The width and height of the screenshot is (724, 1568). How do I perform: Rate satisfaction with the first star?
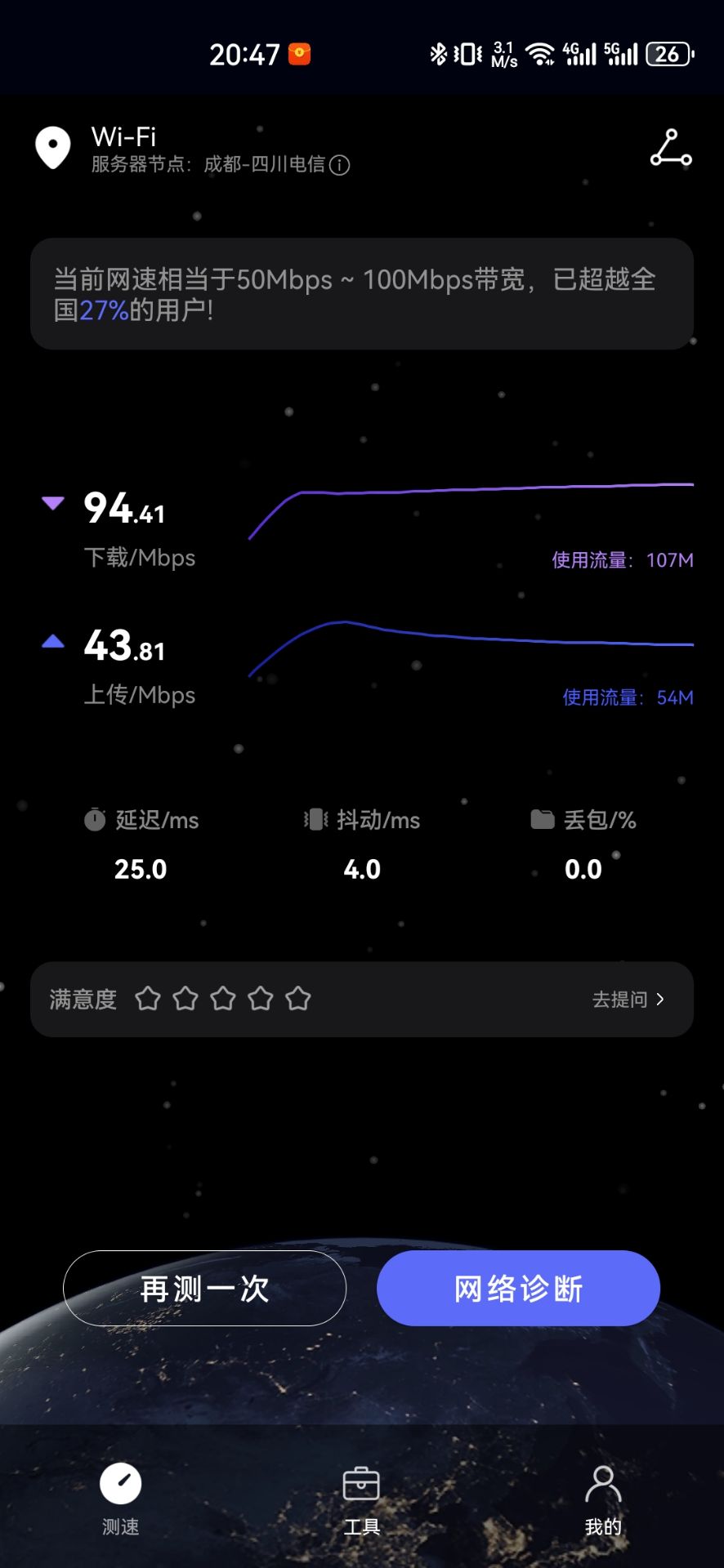(148, 999)
